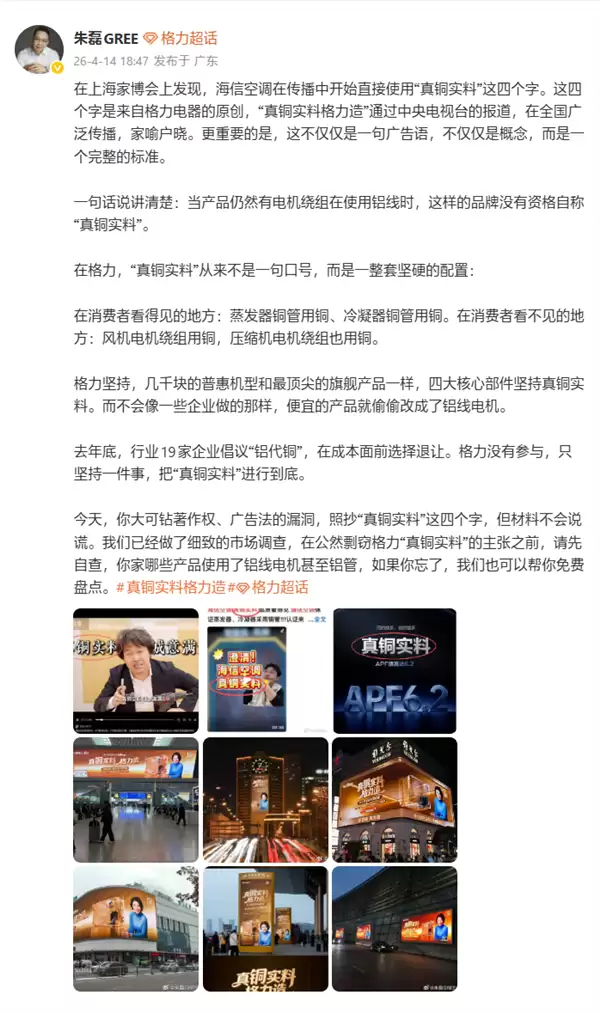
Task: Open the APF6.2 真铜实料 poster image
Action: tap(394, 669)
